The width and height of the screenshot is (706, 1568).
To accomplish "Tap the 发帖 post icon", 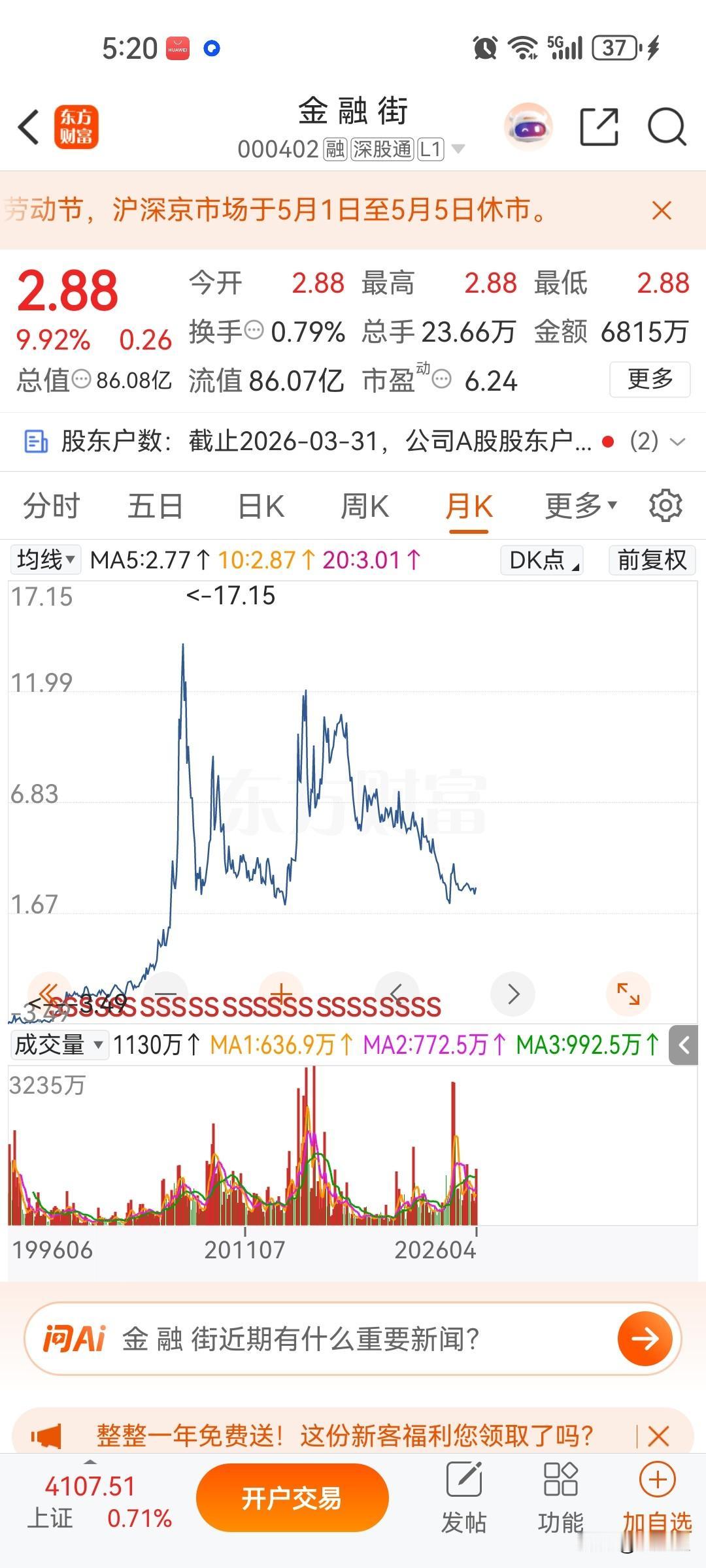I will 465,1496.
